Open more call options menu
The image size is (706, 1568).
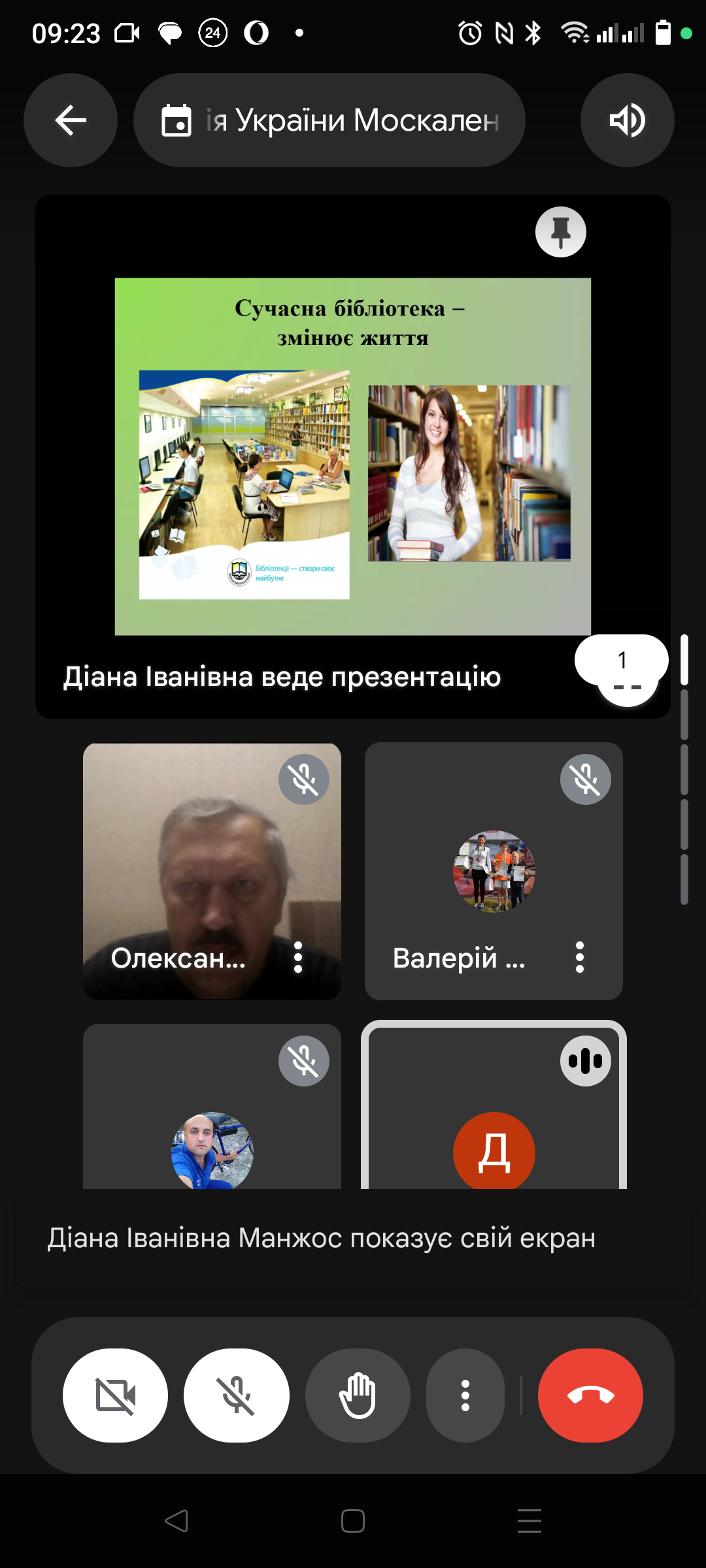click(465, 1396)
